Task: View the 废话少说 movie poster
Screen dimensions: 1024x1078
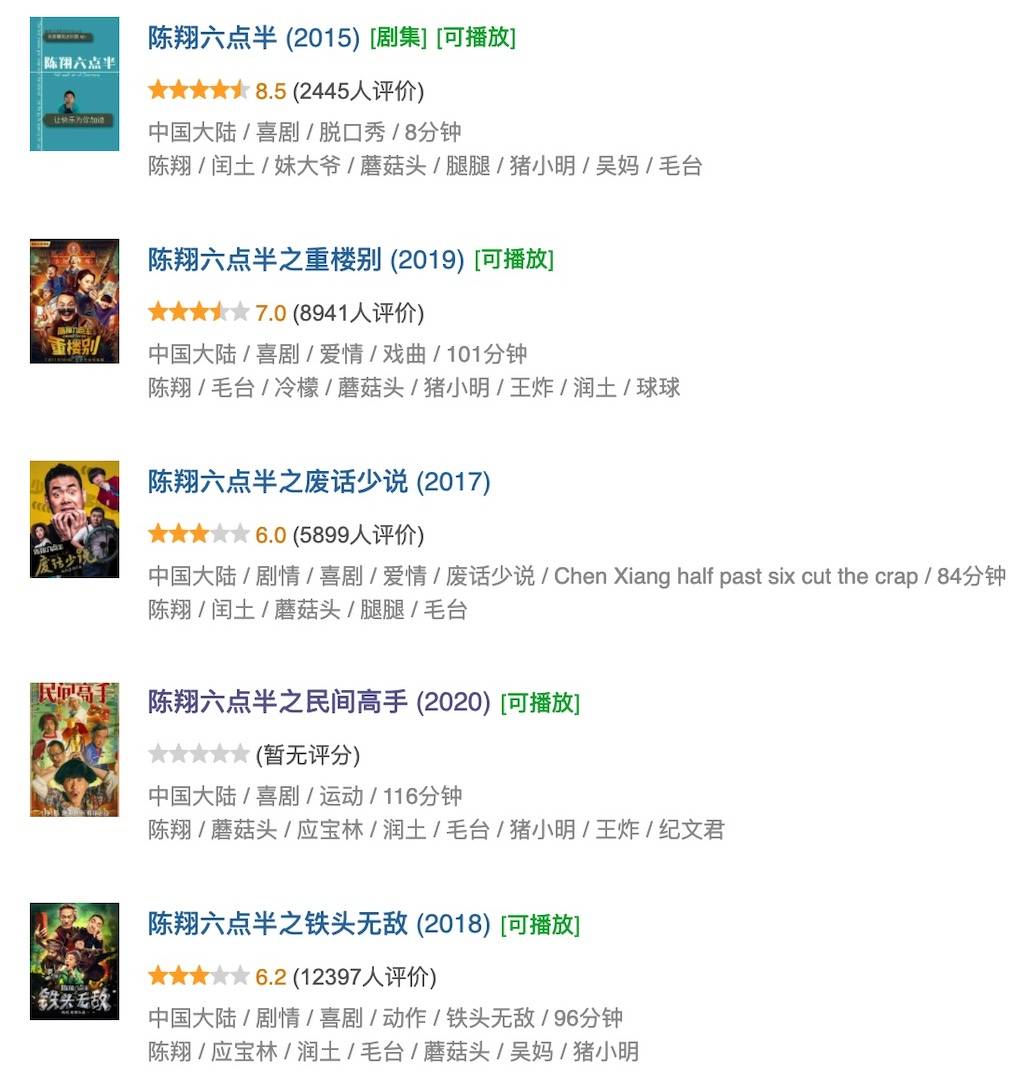Action: (74, 519)
